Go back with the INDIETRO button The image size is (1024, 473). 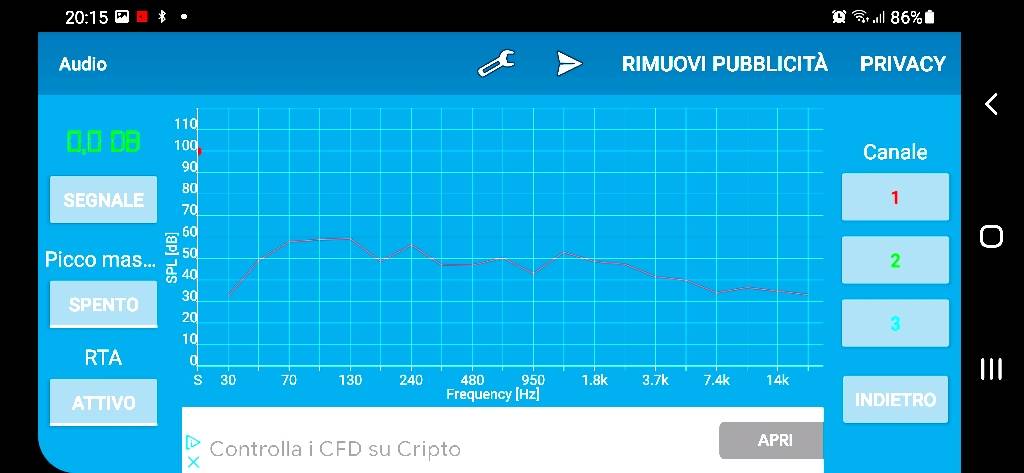click(x=895, y=399)
